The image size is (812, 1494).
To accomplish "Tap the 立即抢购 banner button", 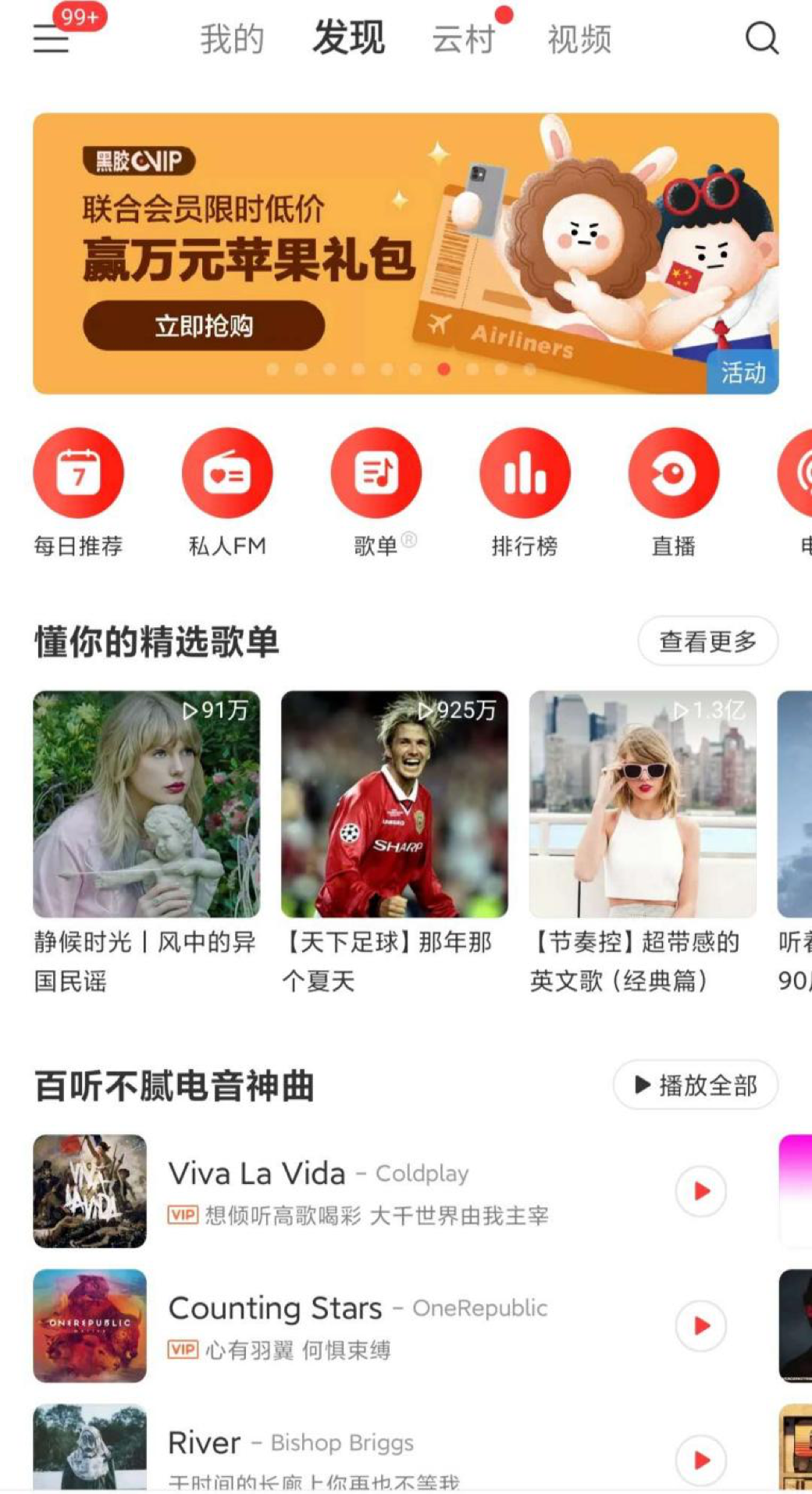I will tap(204, 326).
